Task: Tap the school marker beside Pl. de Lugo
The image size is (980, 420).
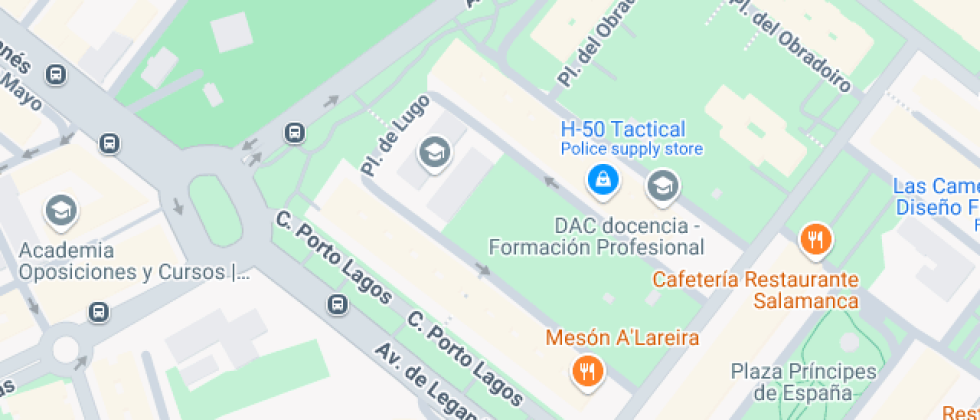Action: coord(435,153)
